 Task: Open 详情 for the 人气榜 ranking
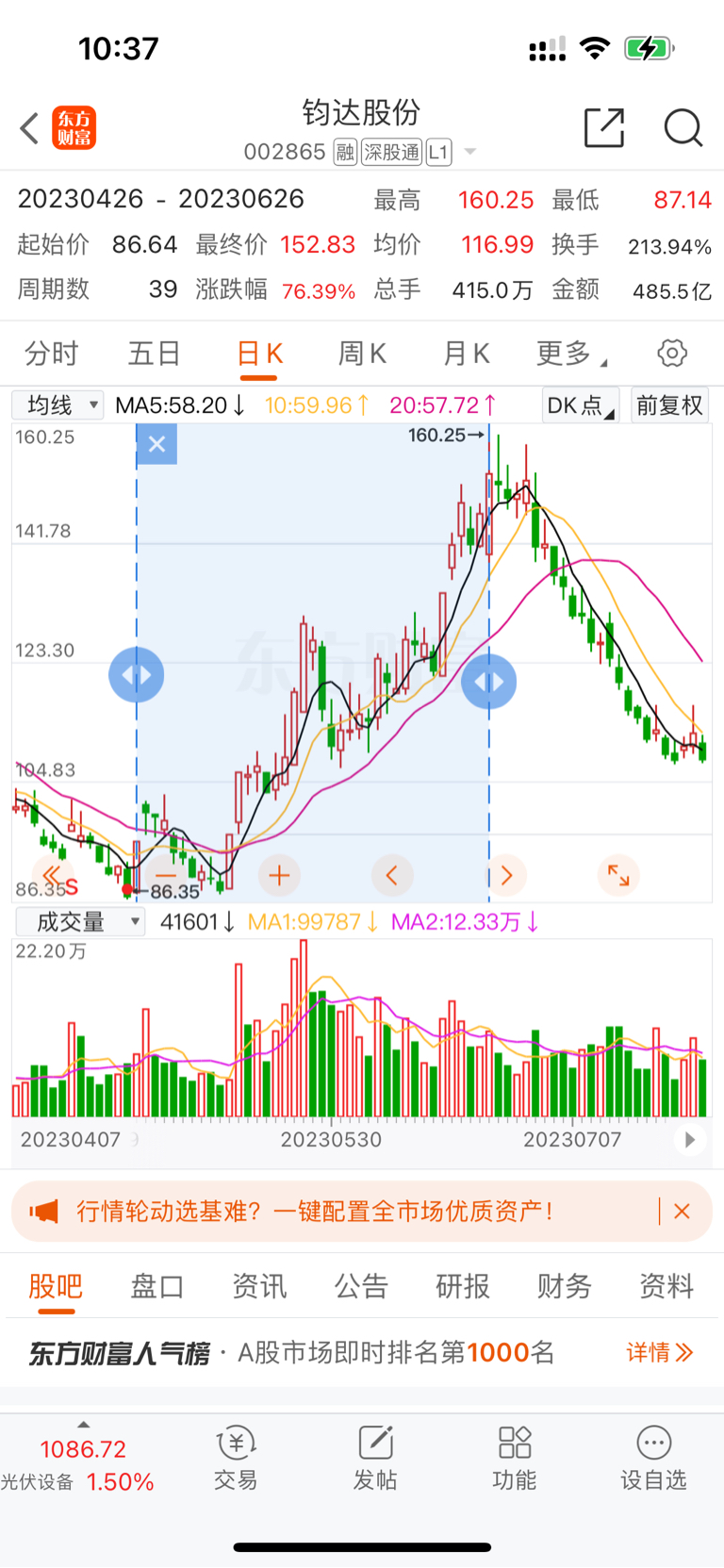[659, 1353]
